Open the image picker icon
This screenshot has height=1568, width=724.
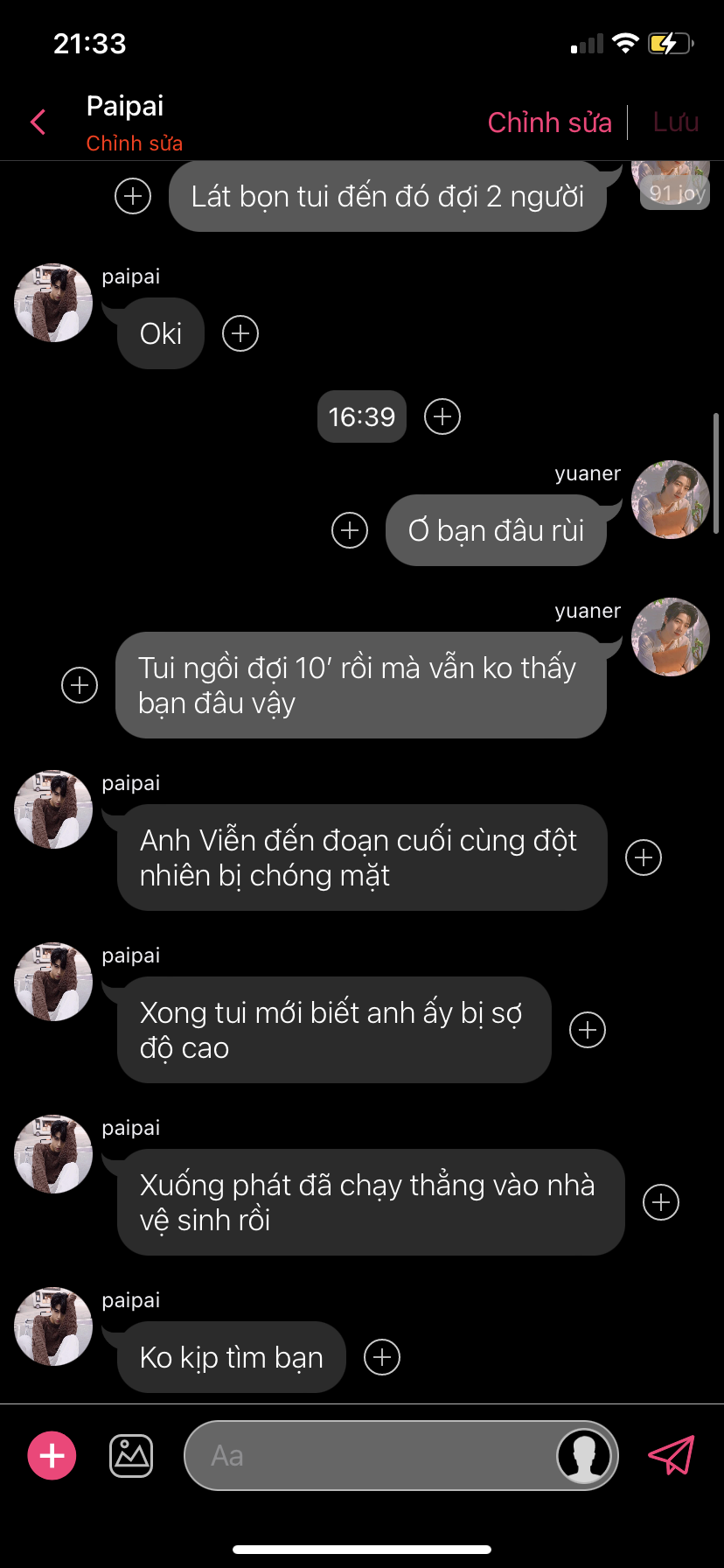click(131, 1456)
